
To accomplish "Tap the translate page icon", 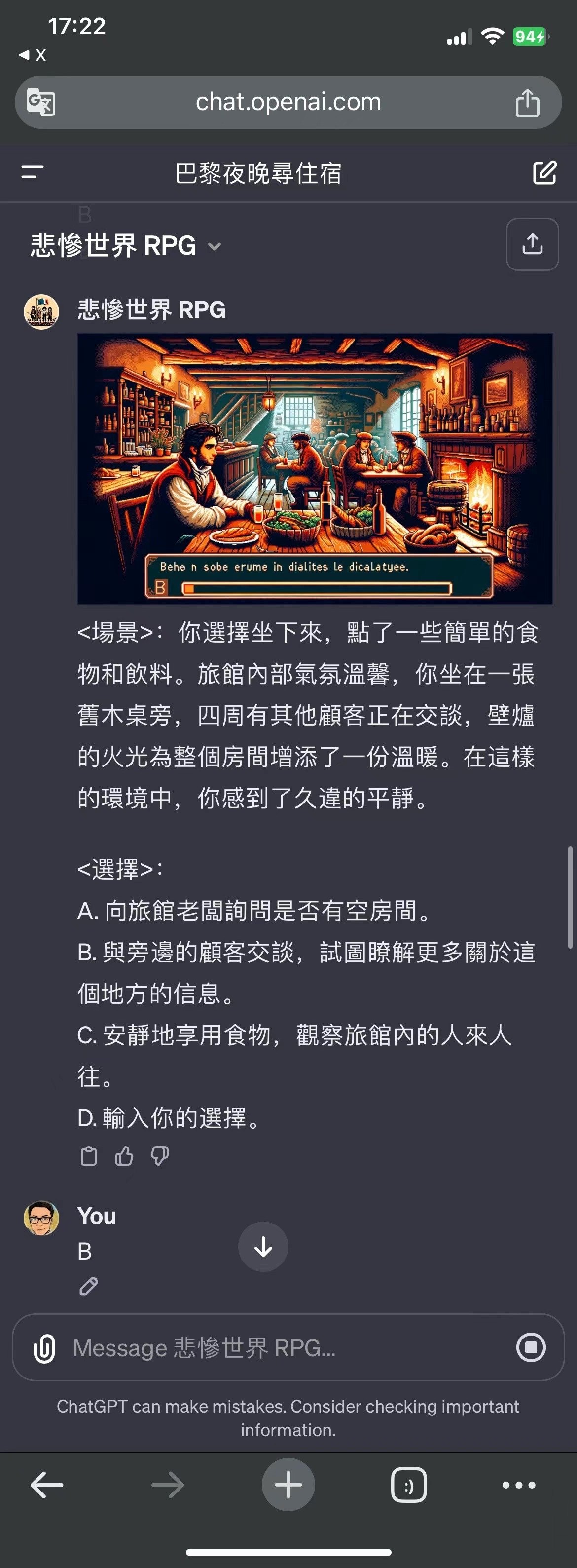I will (41, 102).
